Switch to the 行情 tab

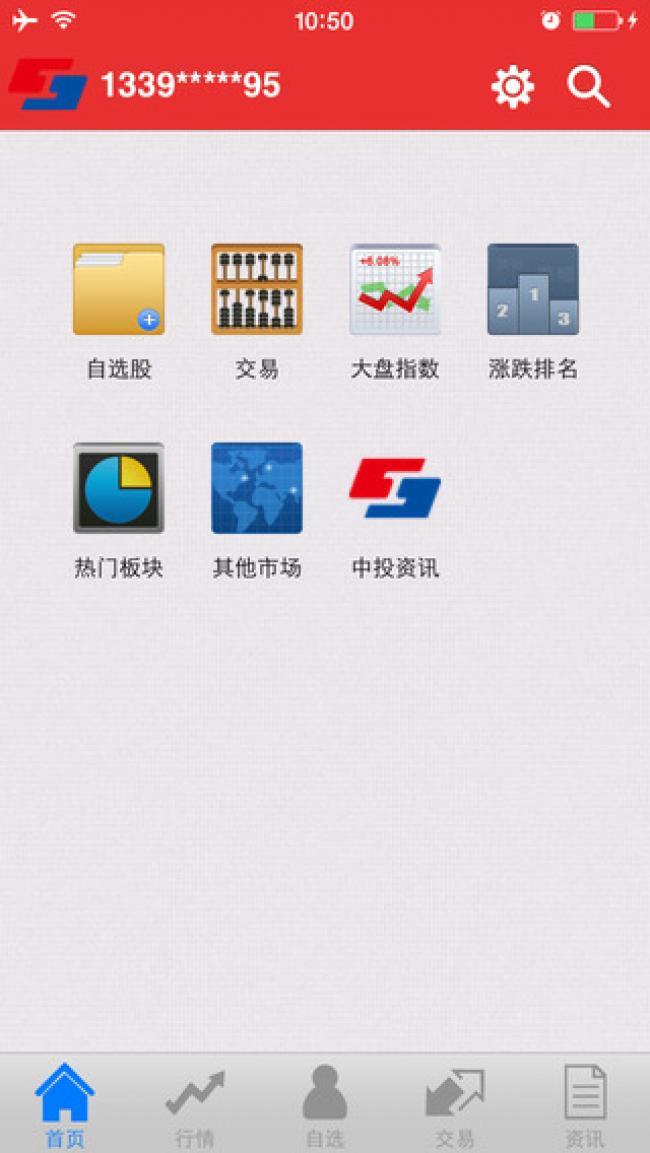click(x=195, y=1105)
